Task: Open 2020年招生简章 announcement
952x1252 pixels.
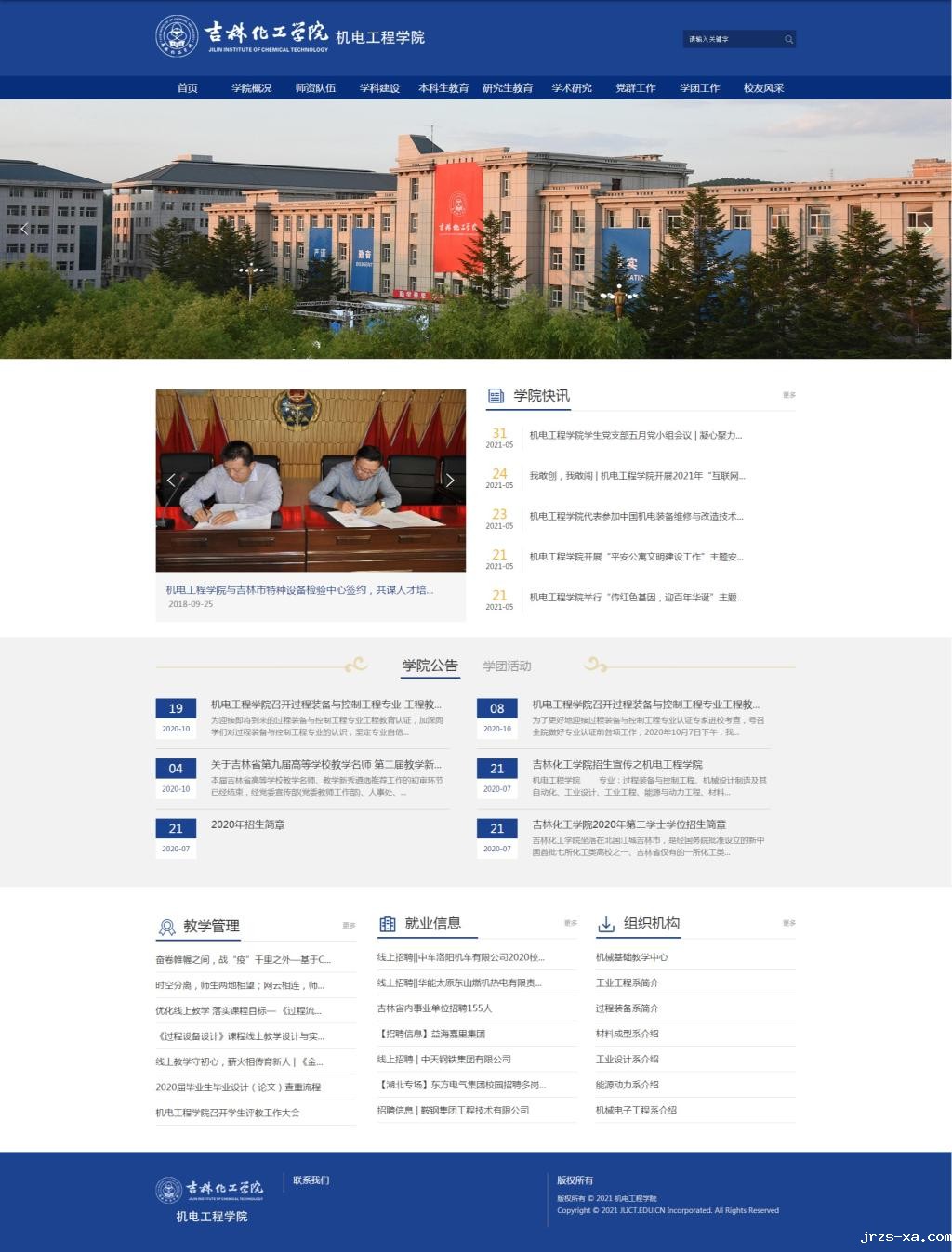Action: pos(247,824)
